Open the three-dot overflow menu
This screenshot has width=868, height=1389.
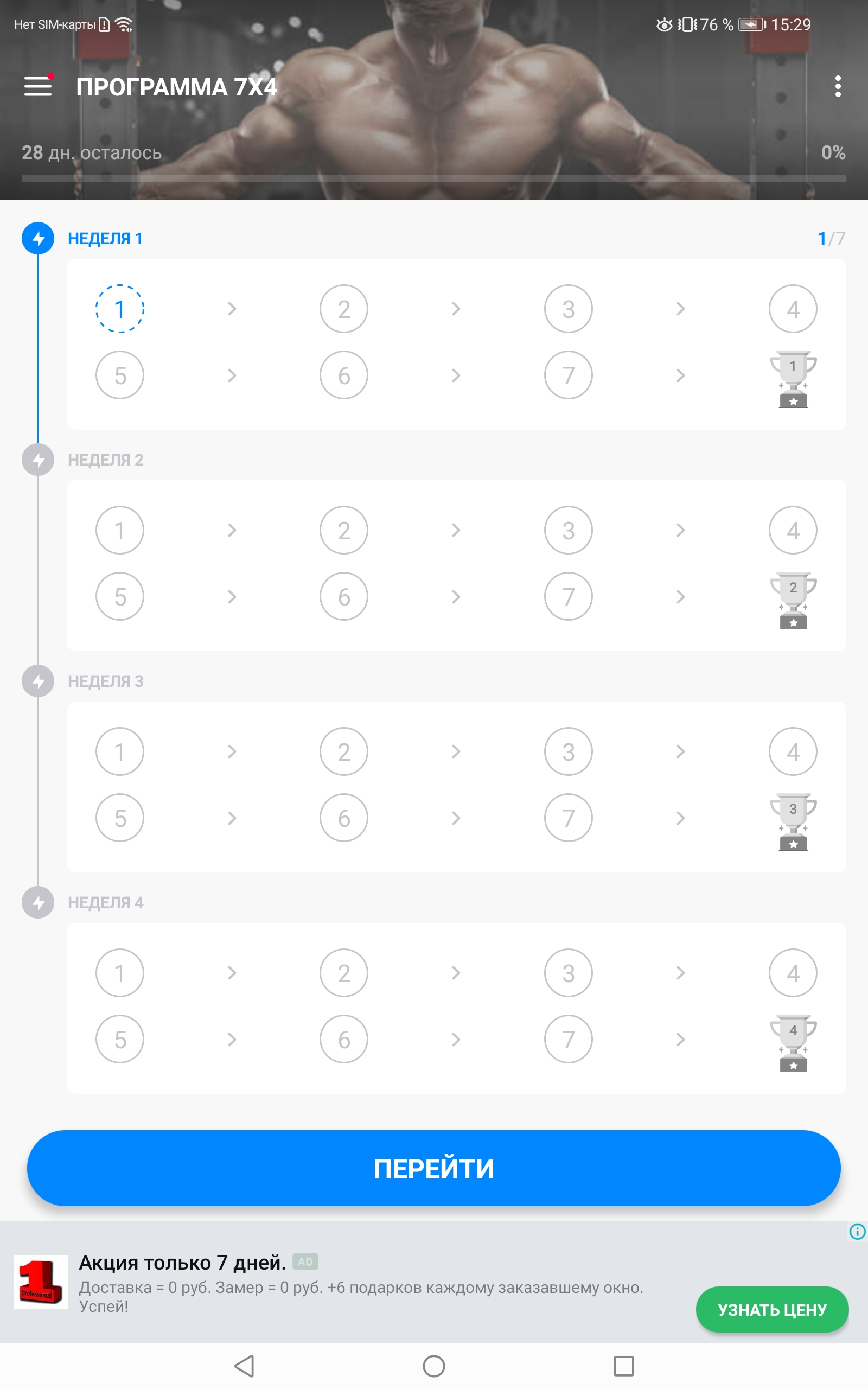[838, 86]
